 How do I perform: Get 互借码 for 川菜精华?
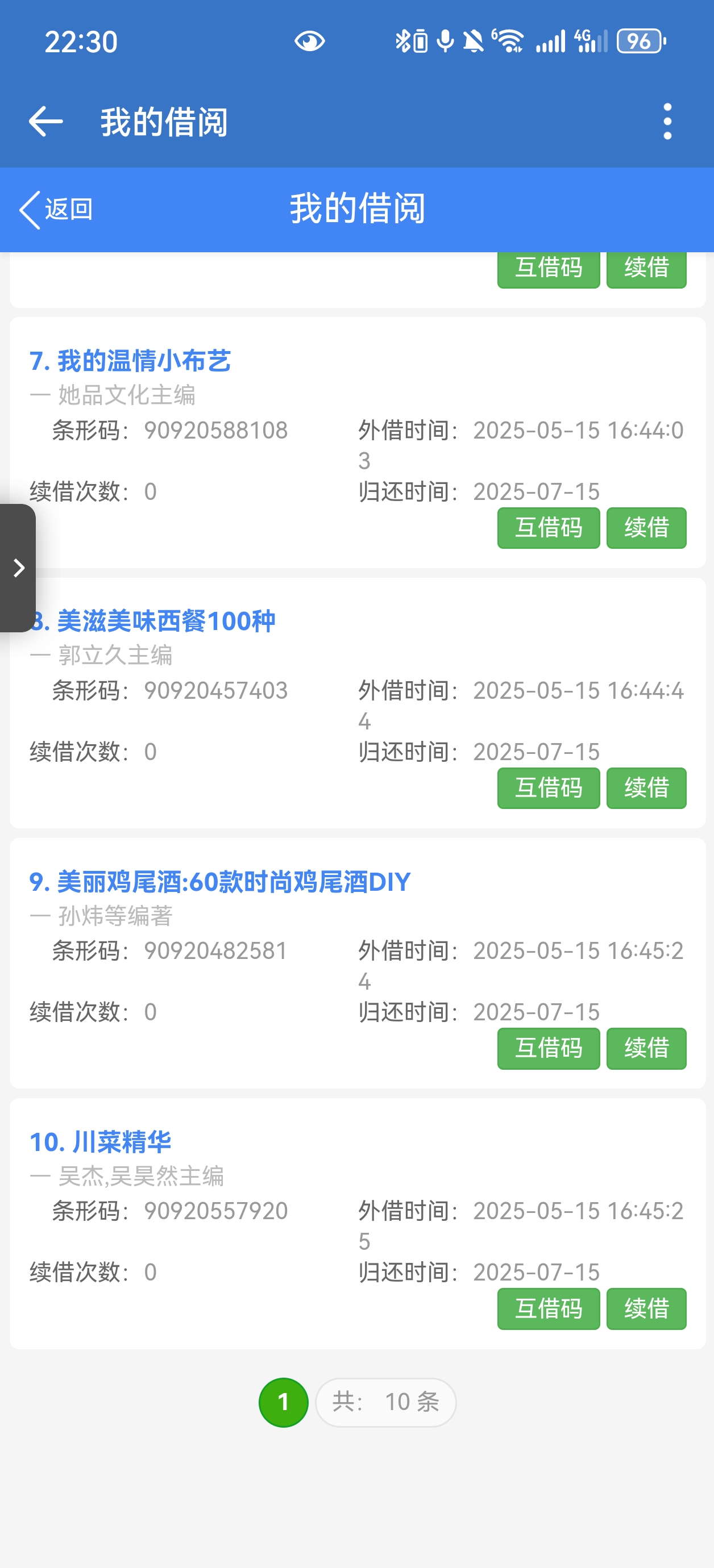point(549,1309)
